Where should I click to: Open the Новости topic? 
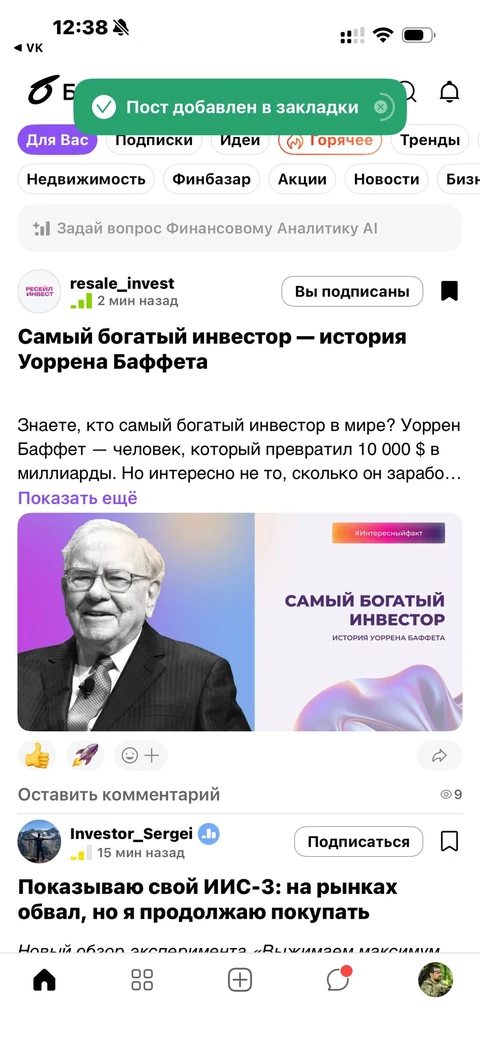pyautogui.click(x=386, y=179)
